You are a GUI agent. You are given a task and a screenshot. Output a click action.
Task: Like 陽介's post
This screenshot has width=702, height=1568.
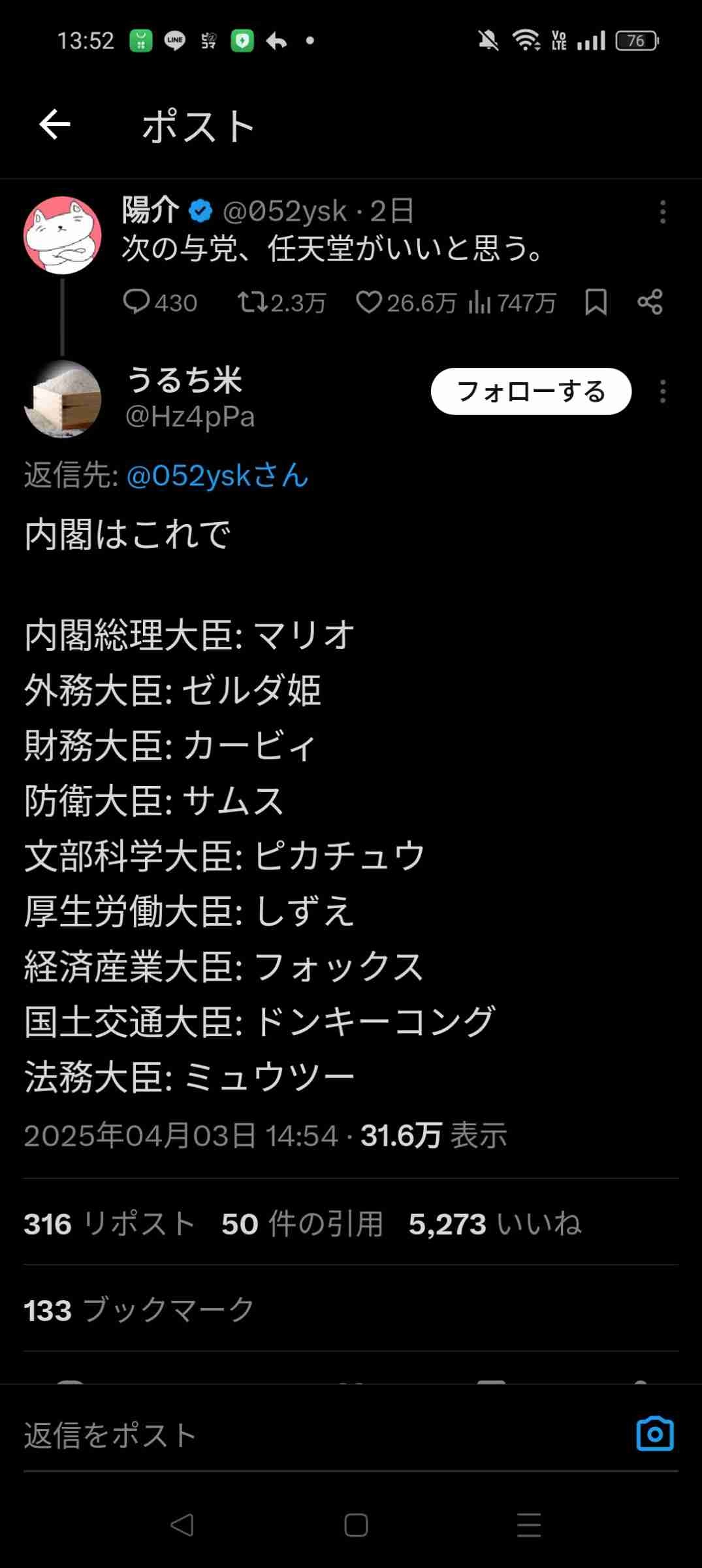[369, 302]
